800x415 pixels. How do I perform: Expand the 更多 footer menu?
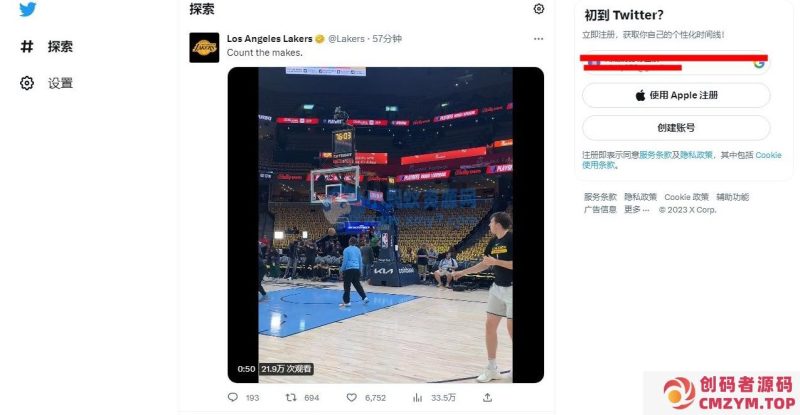click(x=636, y=210)
